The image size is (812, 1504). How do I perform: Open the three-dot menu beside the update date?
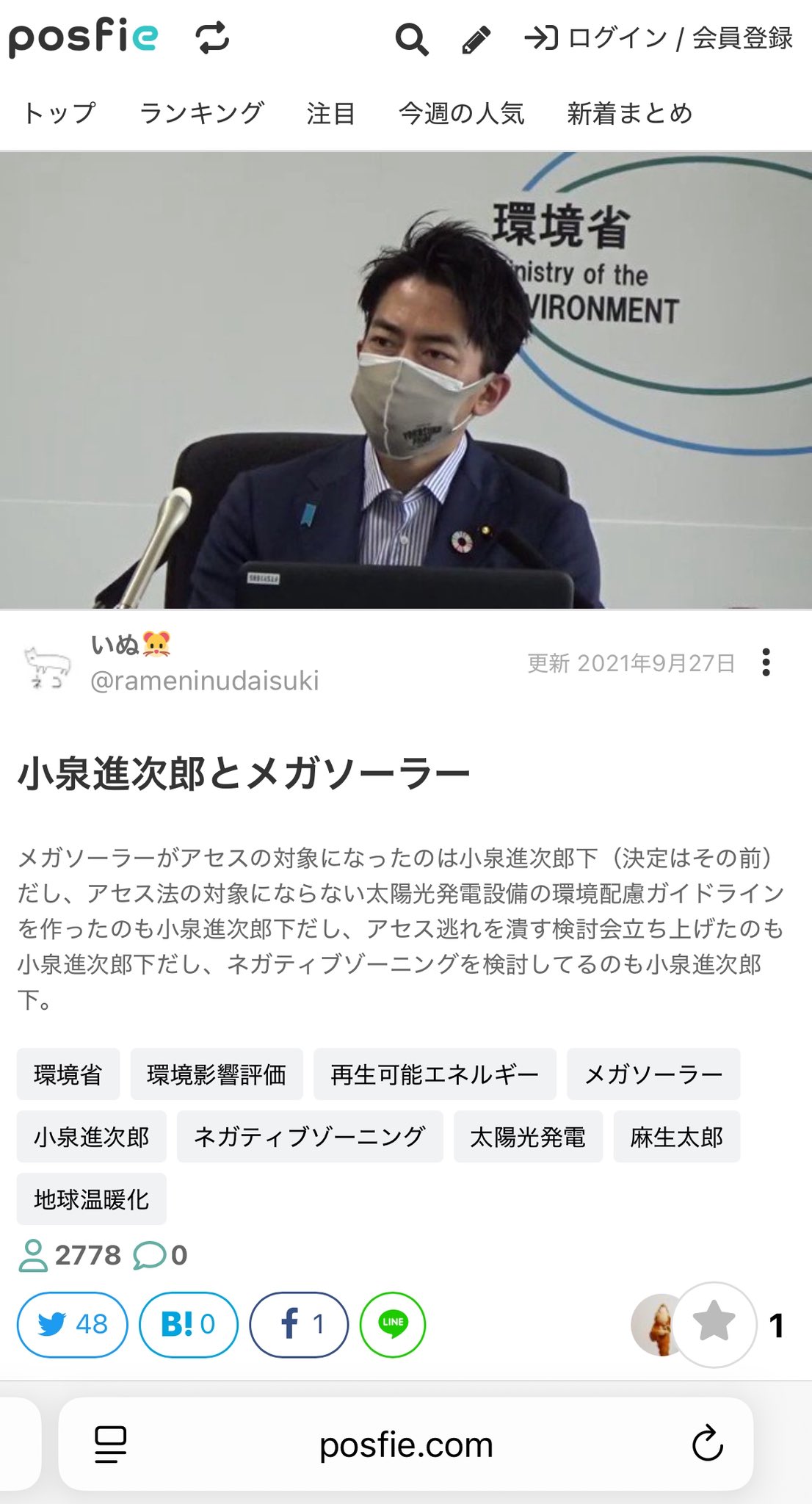pyautogui.click(x=766, y=662)
